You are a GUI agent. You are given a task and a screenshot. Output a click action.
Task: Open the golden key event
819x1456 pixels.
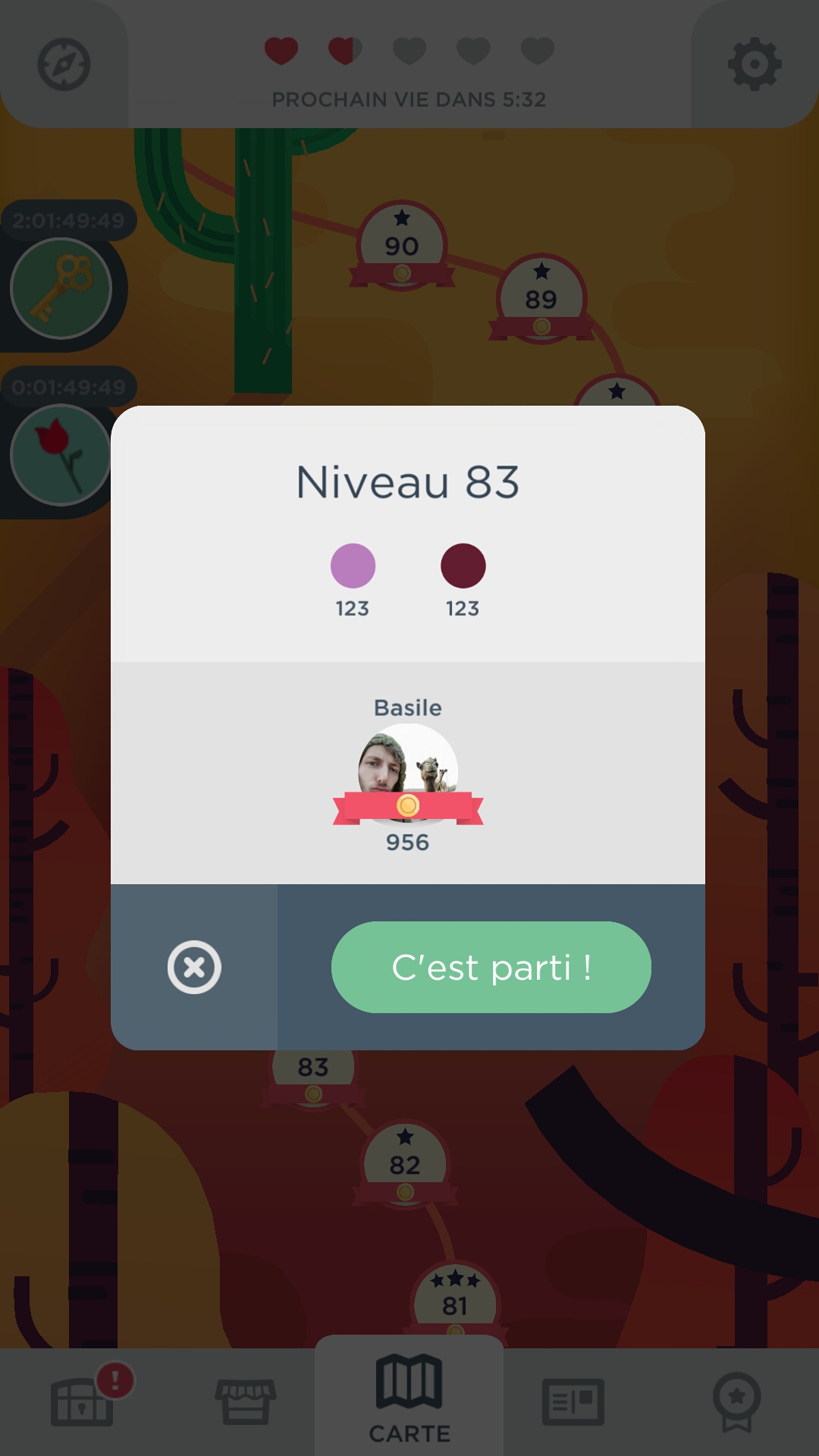click(x=61, y=288)
